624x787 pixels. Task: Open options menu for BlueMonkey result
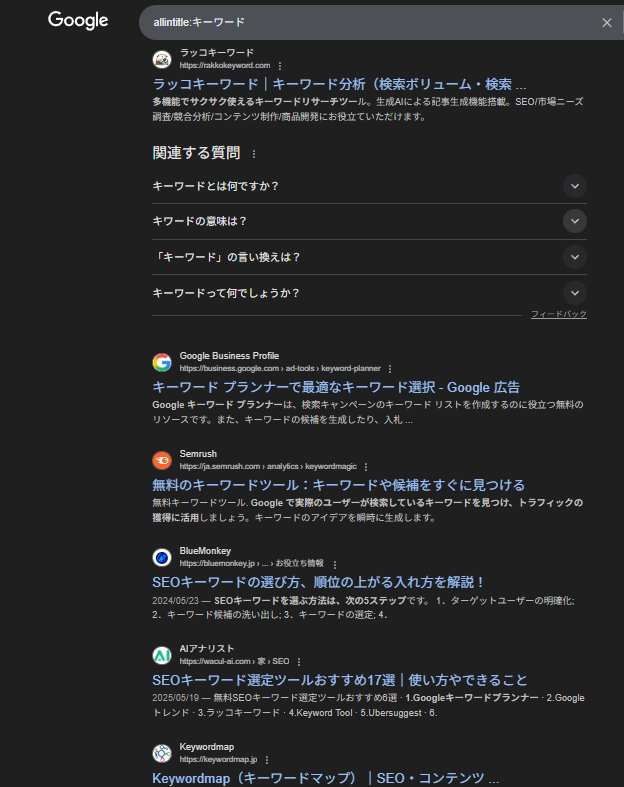tap(334, 564)
